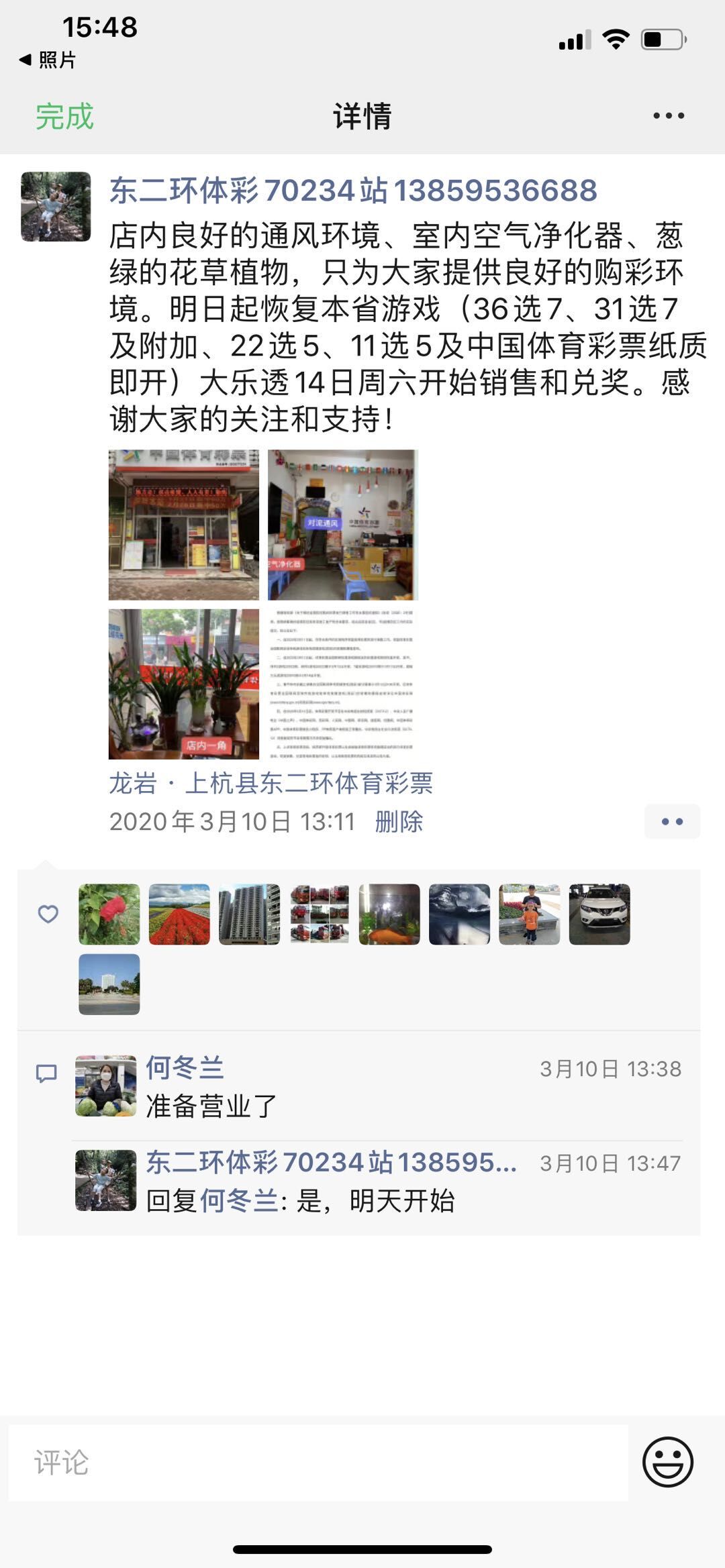Image resolution: width=725 pixels, height=1568 pixels.
Task: Open the document notice image
Action: (x=342, y=684)
